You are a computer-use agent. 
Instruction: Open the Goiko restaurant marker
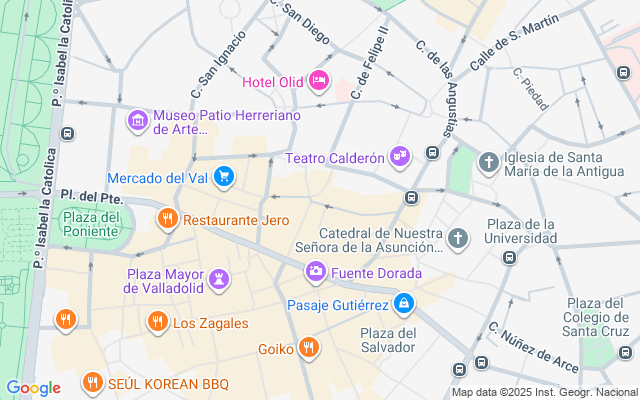point(309,348)
